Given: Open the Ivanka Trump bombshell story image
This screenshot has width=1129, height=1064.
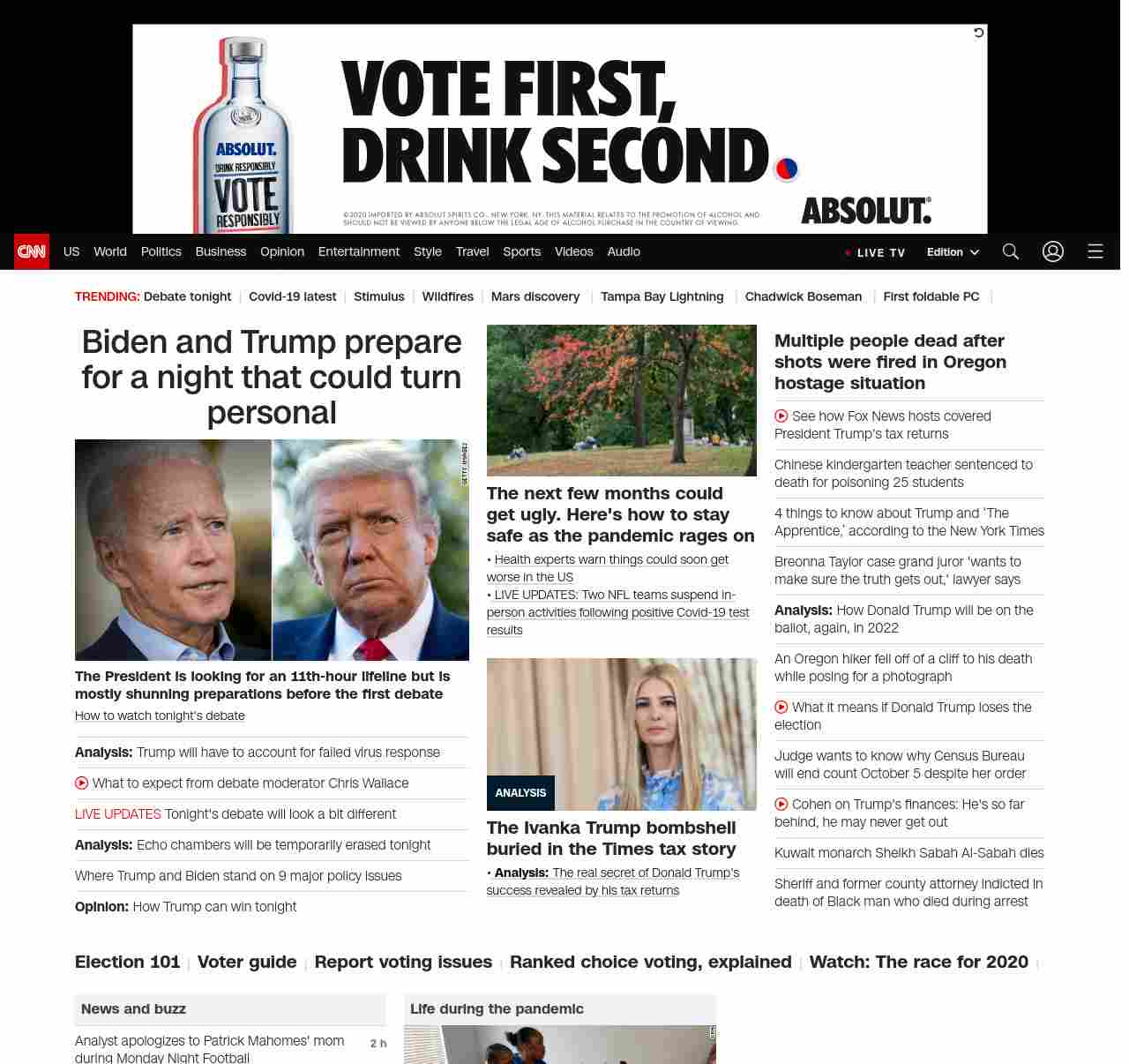Looking at the screenshot, I should (621, 734).
